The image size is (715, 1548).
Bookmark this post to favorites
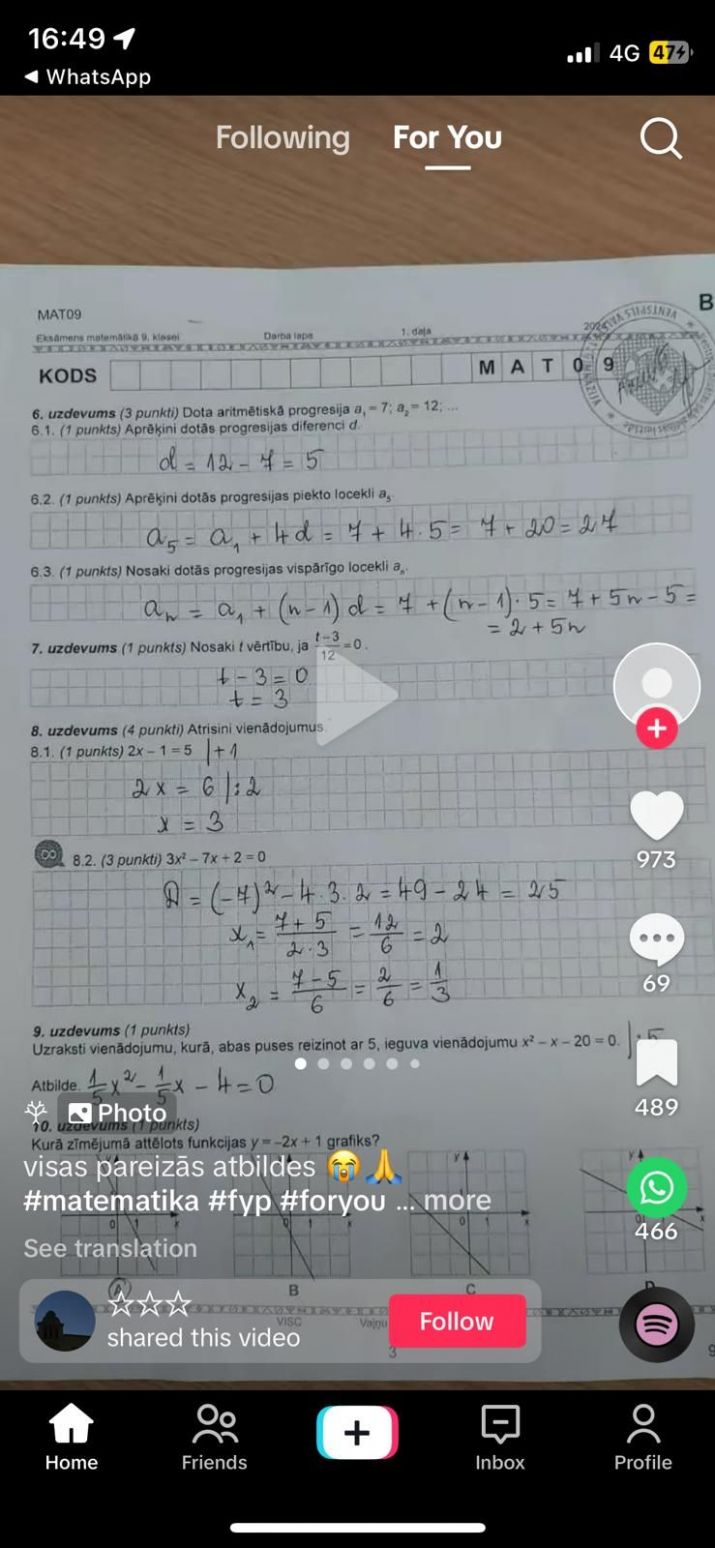[656, 1064]
